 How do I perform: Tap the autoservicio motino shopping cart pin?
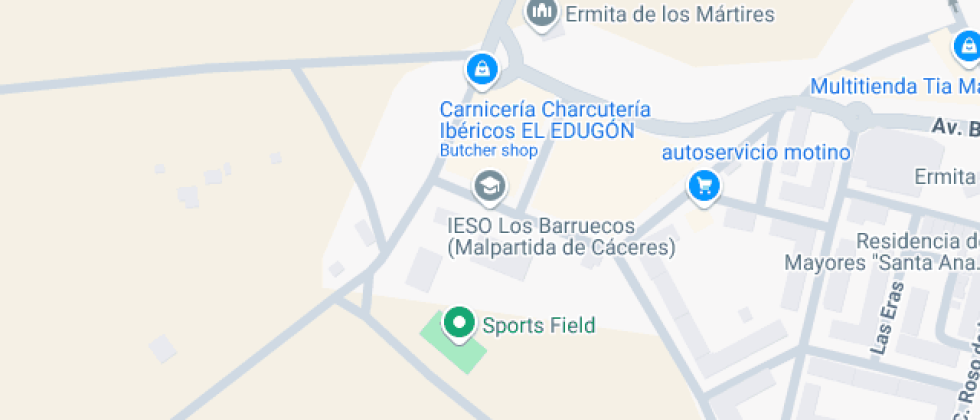[704, 187]
